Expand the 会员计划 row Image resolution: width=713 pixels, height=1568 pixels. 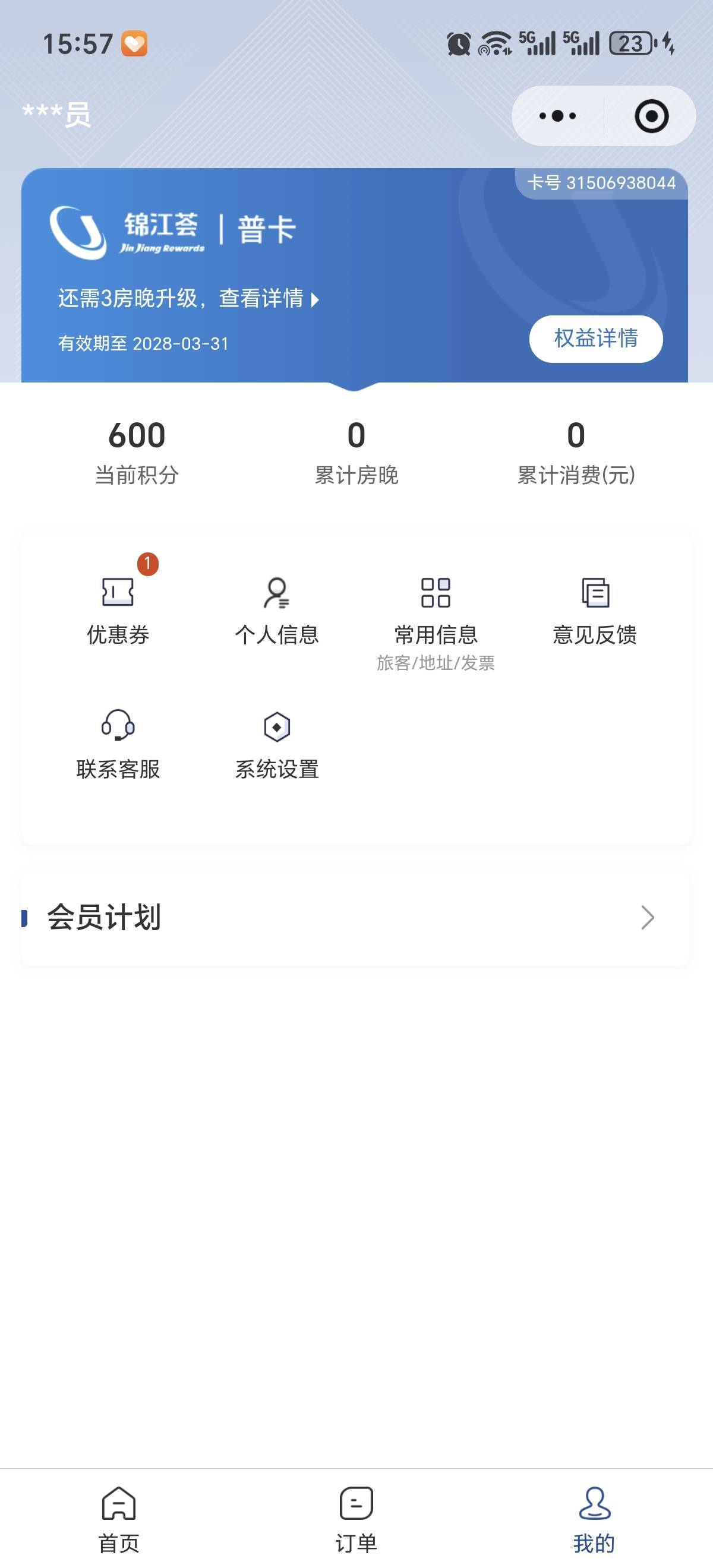click(355, 917)
